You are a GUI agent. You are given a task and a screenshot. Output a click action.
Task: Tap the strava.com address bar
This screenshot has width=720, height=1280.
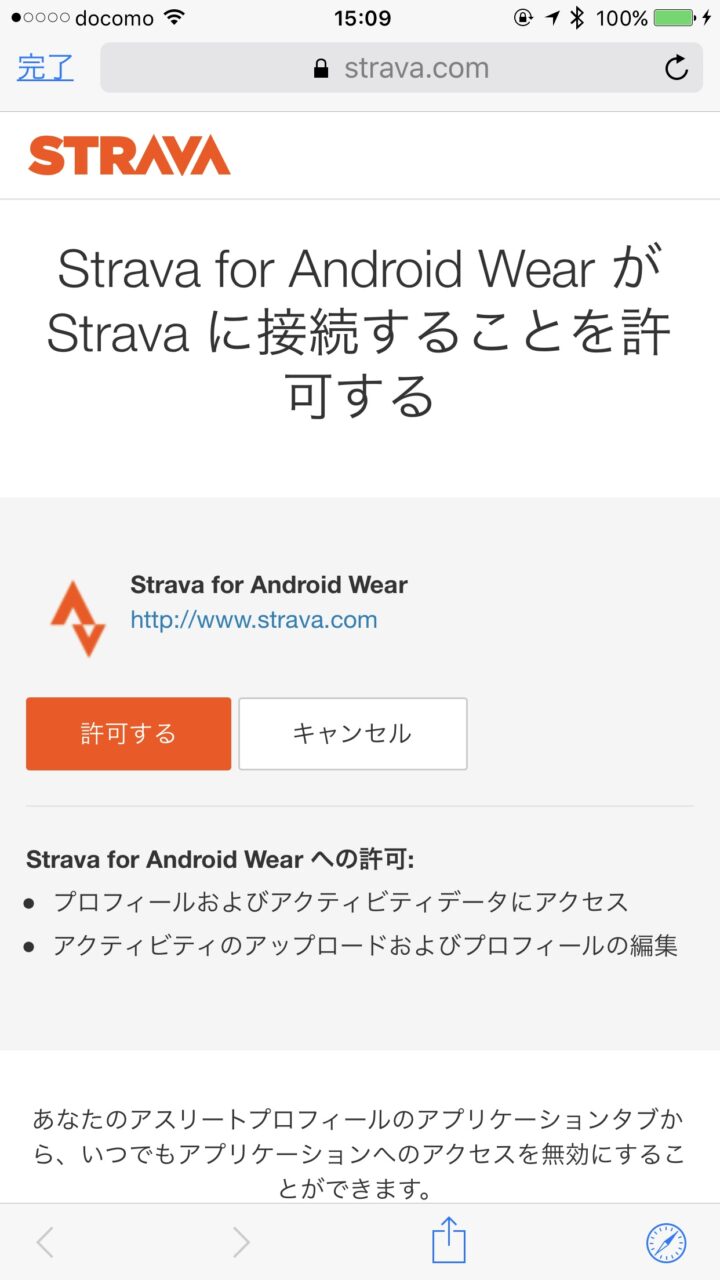point(400,68)
